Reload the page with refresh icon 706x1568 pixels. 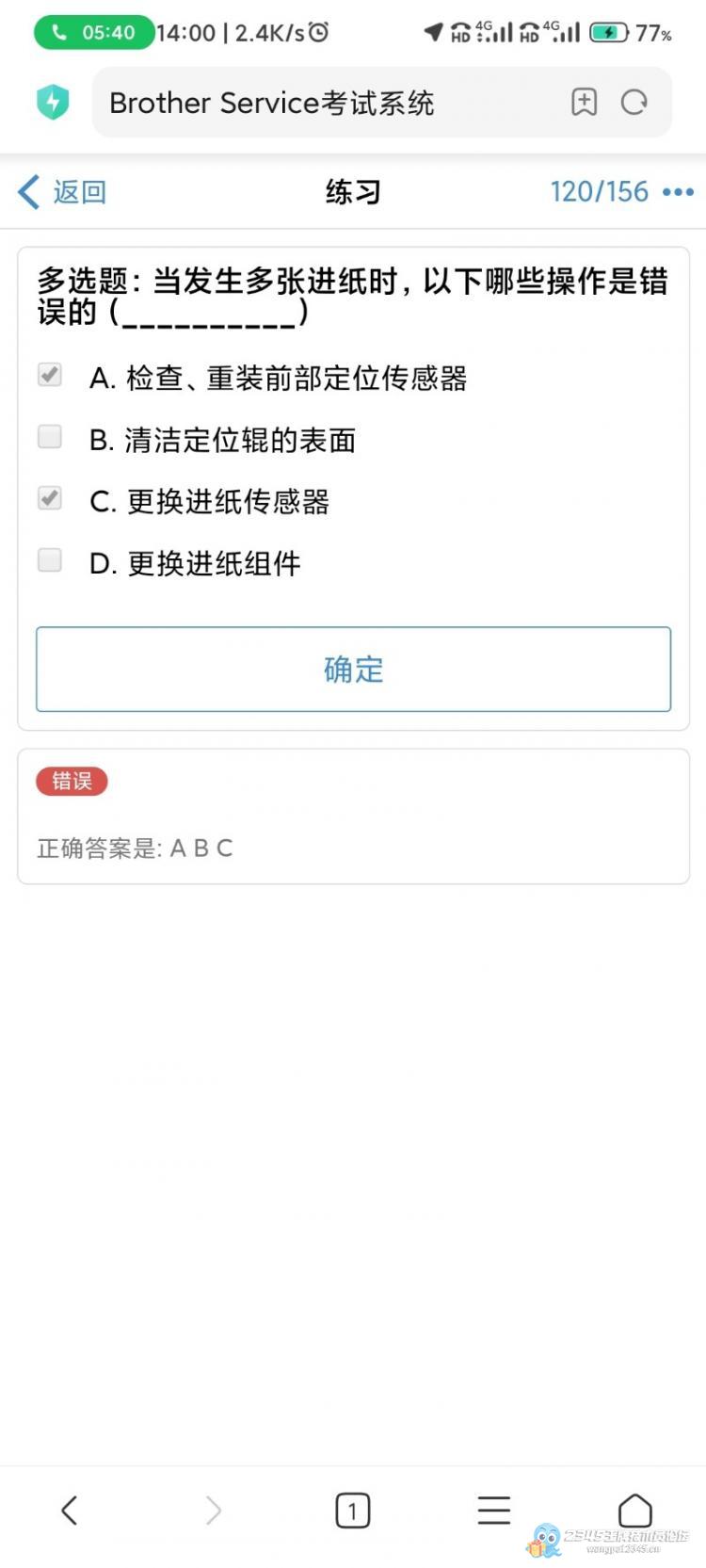tap(634, 102)
